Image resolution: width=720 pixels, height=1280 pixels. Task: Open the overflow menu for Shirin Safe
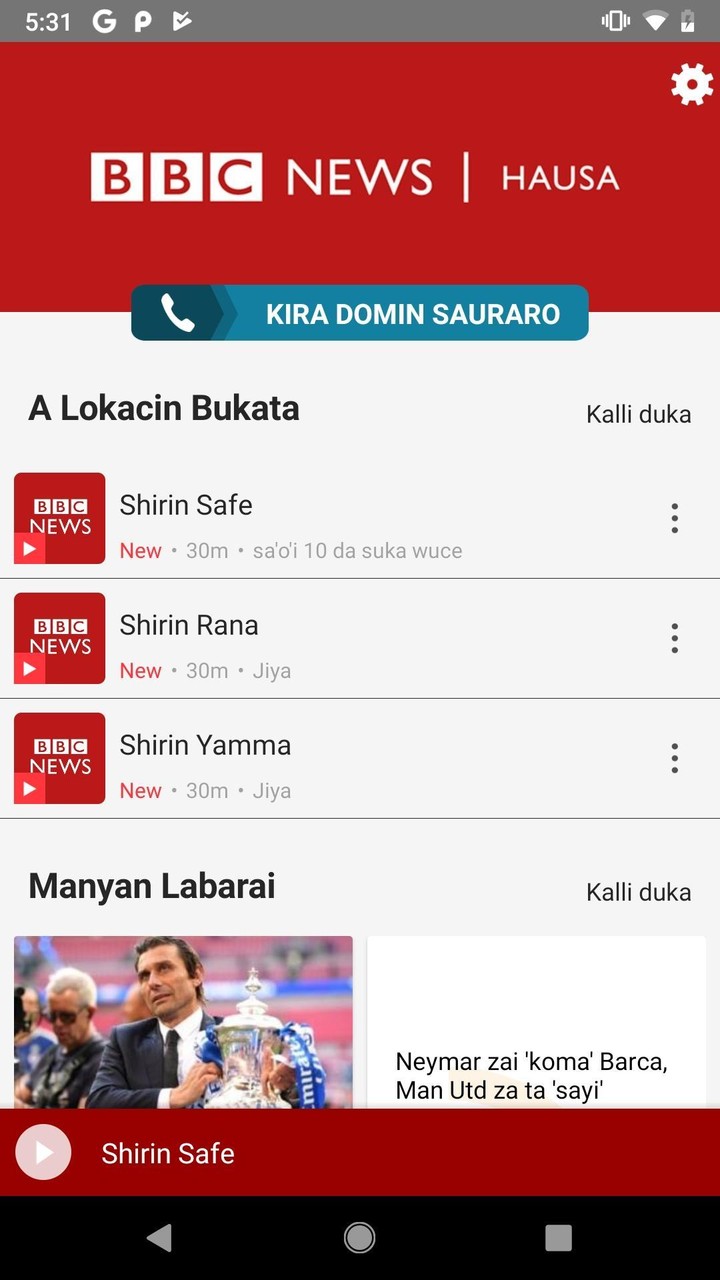(x=675, y=518)
